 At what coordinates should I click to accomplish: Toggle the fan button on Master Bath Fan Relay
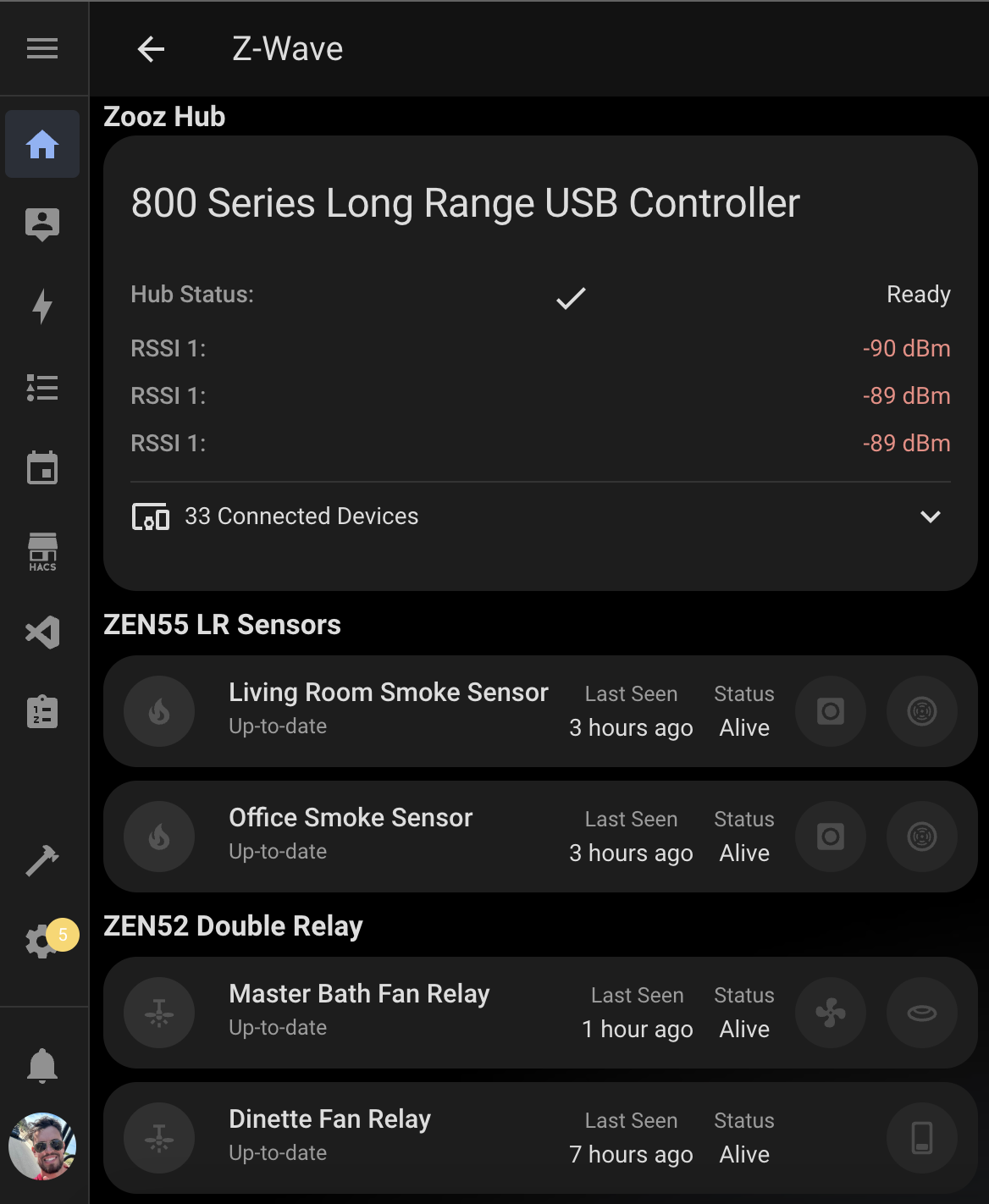coord(831,1013)
